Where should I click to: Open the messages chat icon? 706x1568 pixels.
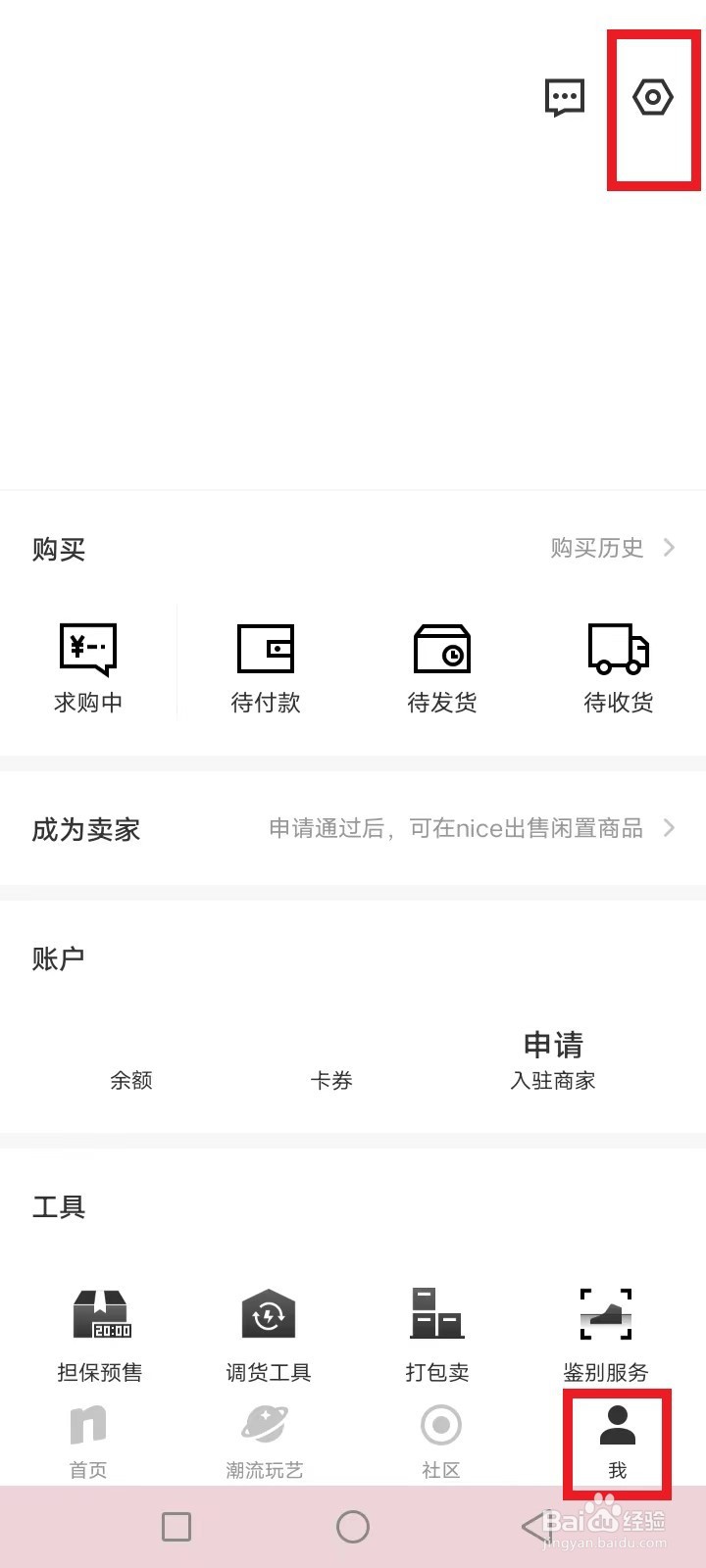[565, 96]
